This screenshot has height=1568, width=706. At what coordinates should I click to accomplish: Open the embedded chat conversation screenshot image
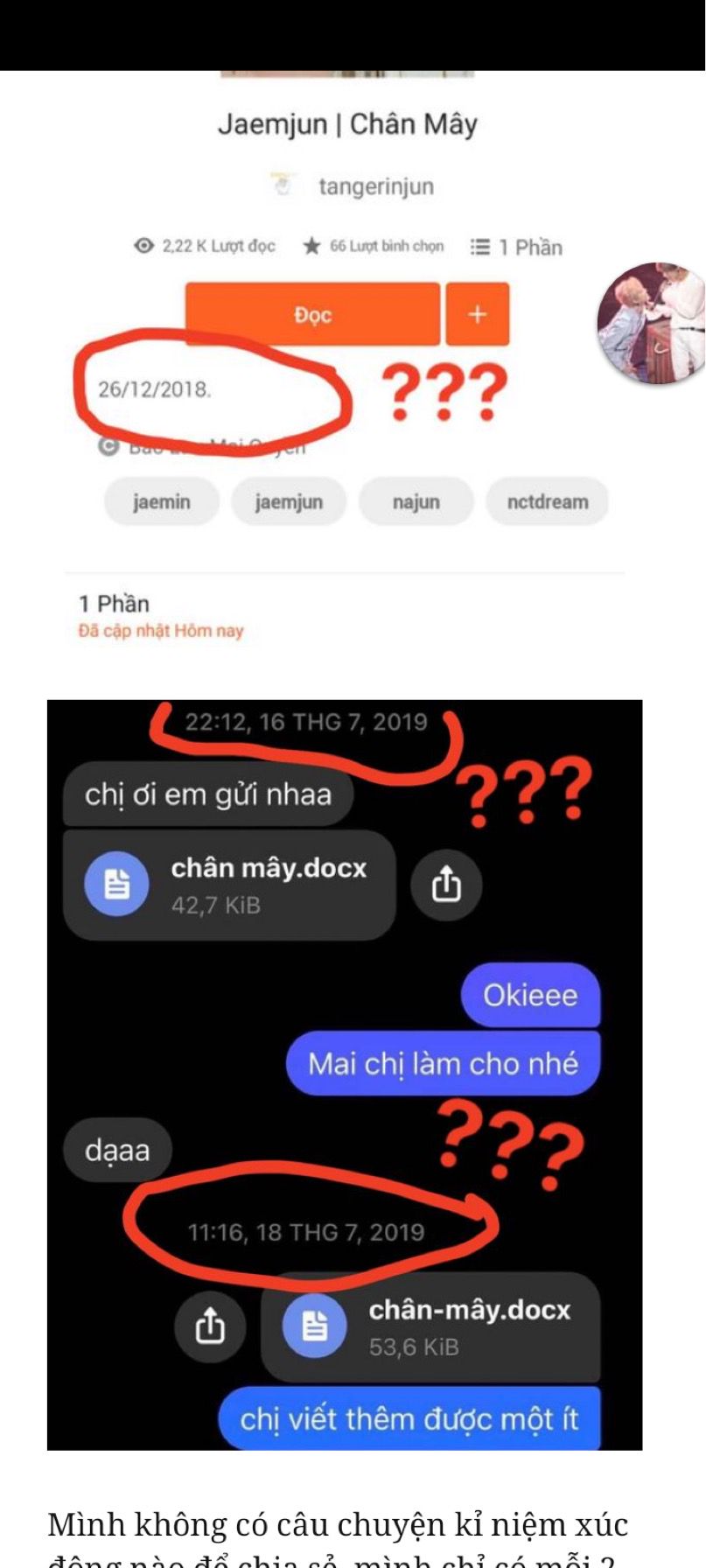coord(344,1074)
